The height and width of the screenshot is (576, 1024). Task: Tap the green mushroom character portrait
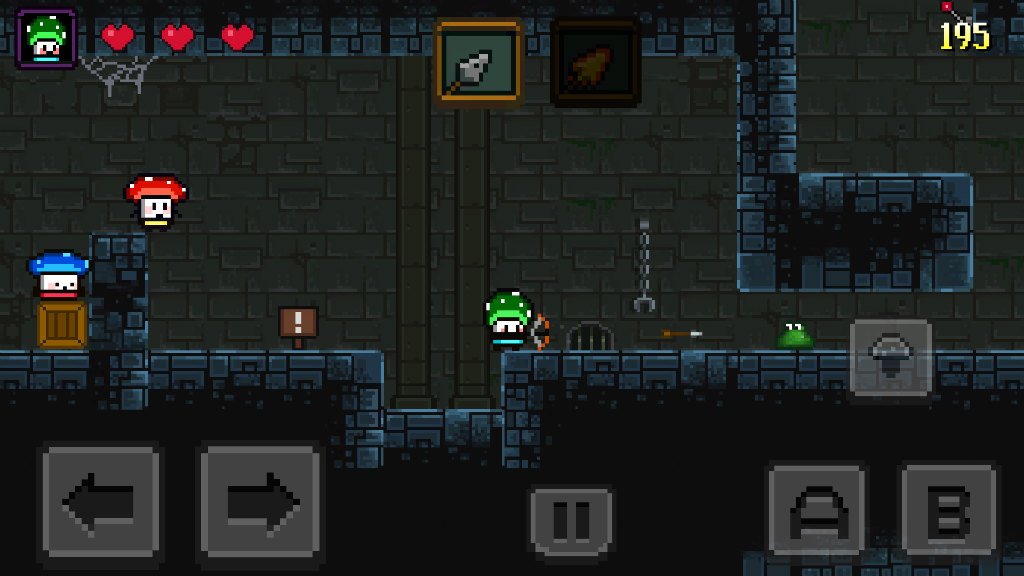47,39
